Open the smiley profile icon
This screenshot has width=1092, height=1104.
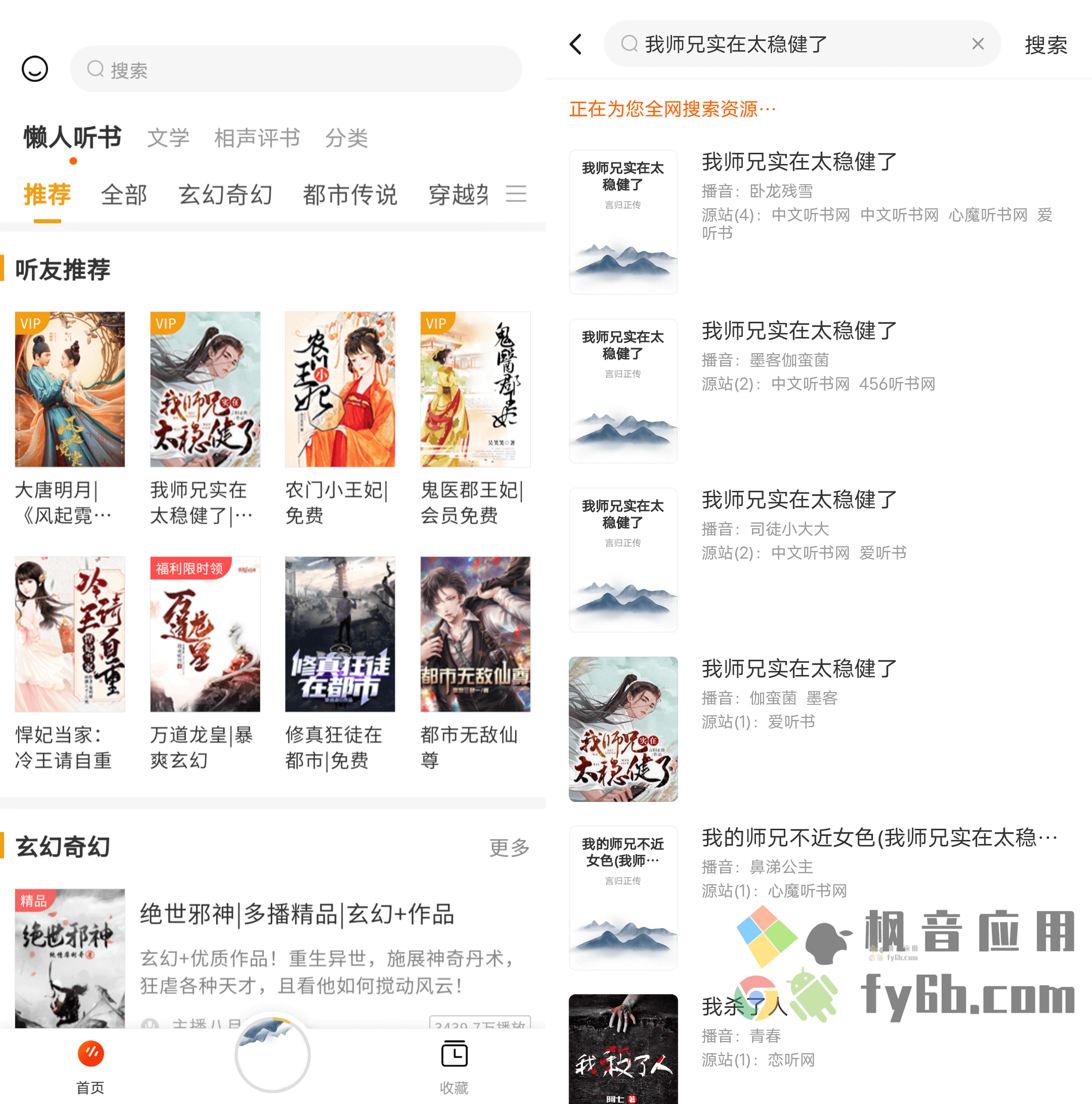[x=35, y=69]
